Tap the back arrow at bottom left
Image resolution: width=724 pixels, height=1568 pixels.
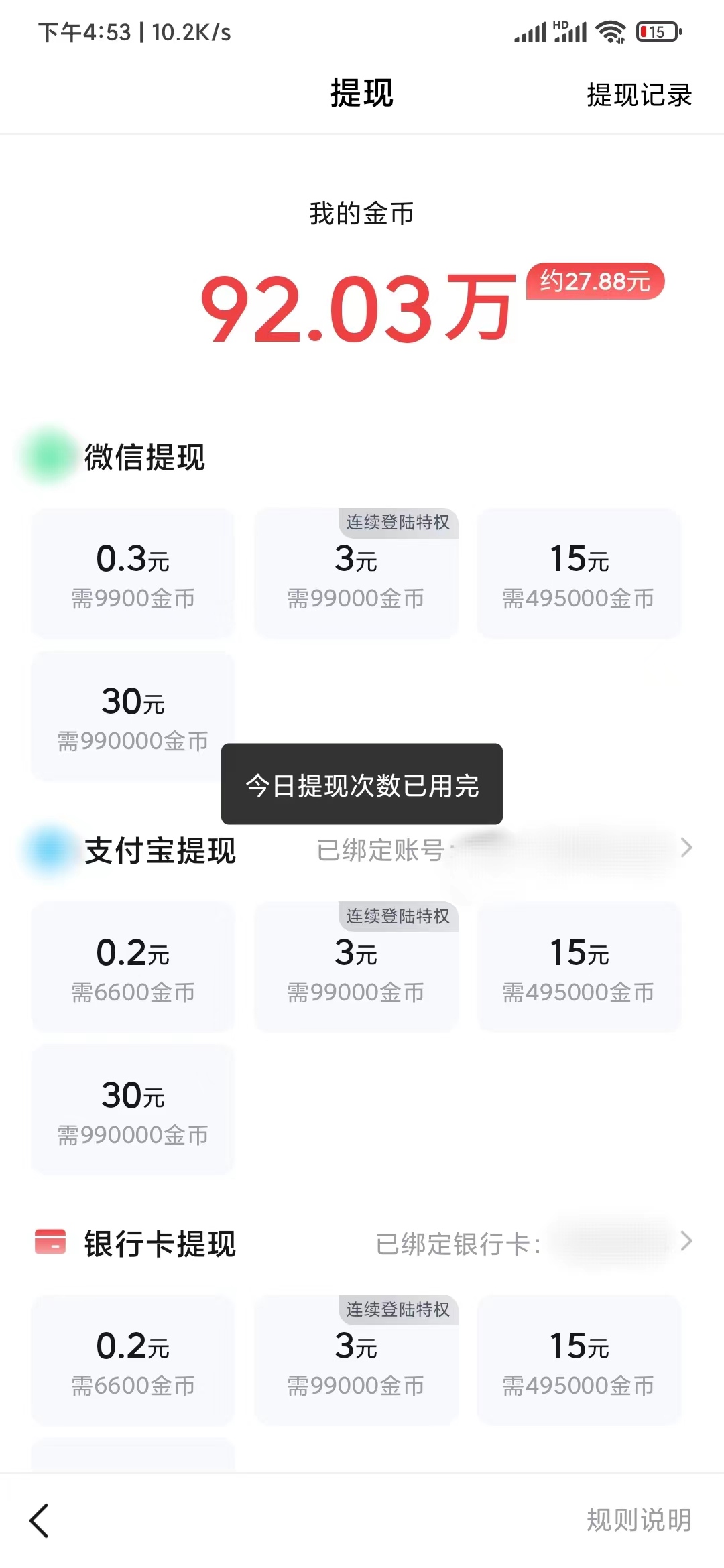[x=39, y=1519]
